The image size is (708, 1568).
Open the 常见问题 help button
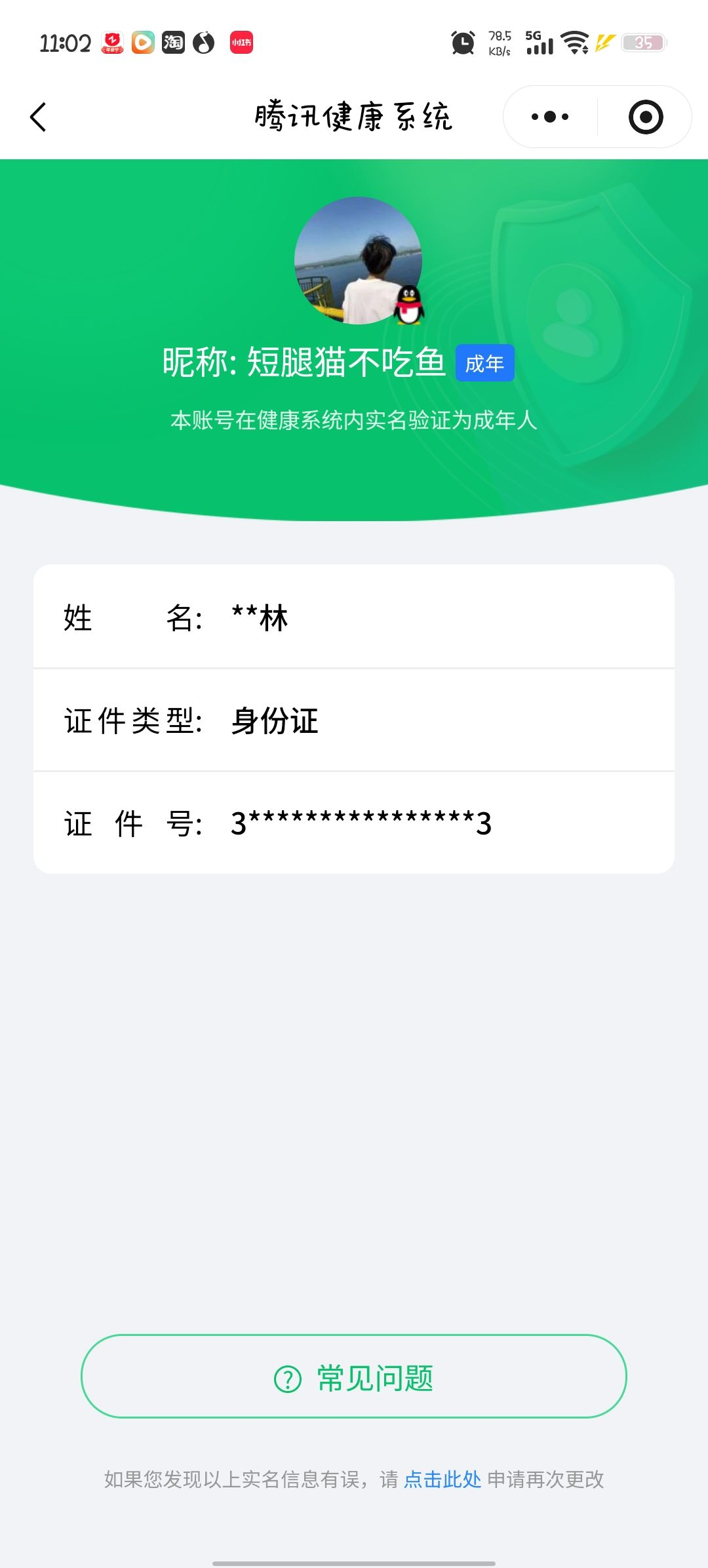[354, 1377]
